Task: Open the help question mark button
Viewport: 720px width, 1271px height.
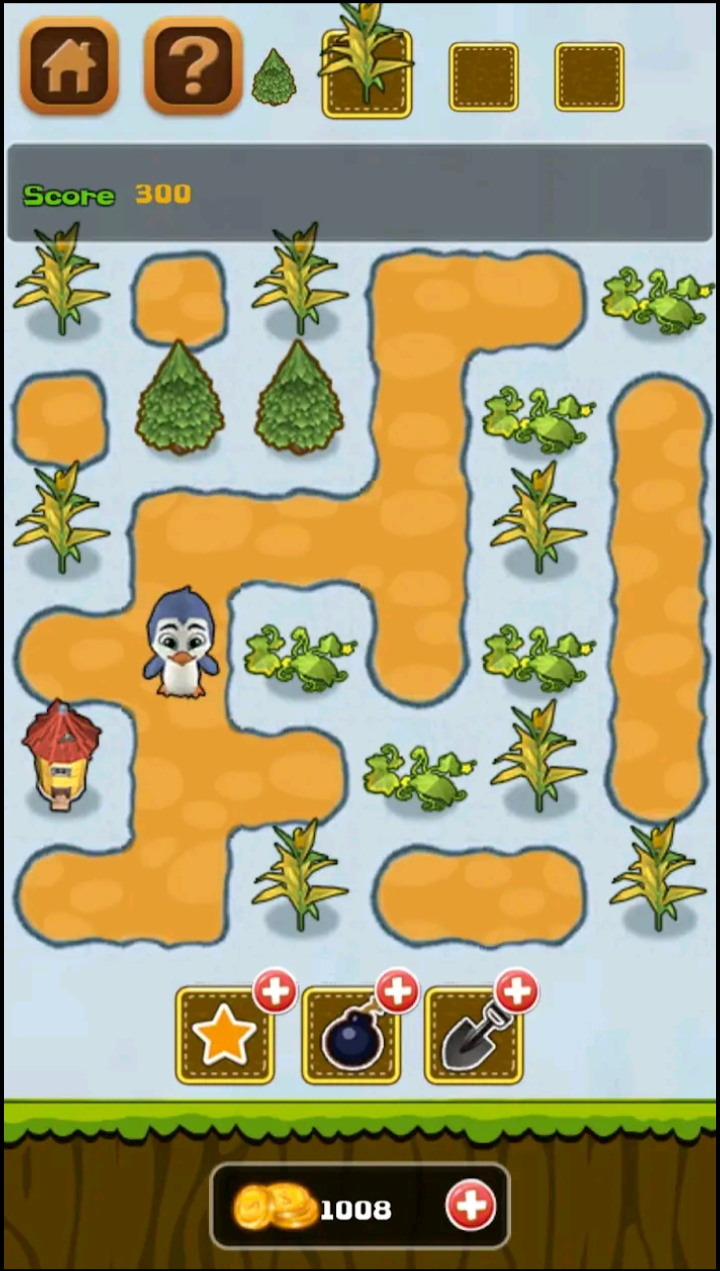Action: 193,65
